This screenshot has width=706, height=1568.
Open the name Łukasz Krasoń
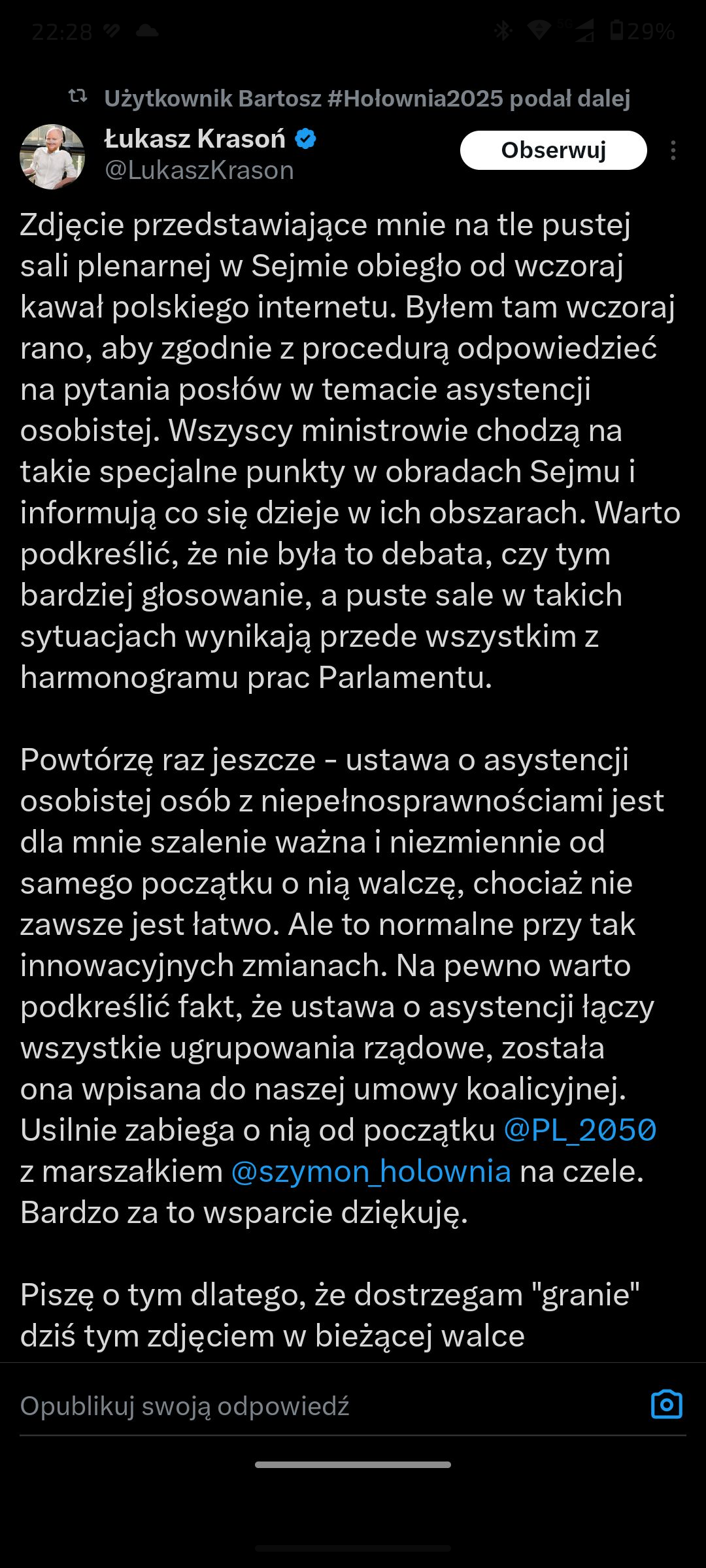point(195,139)
